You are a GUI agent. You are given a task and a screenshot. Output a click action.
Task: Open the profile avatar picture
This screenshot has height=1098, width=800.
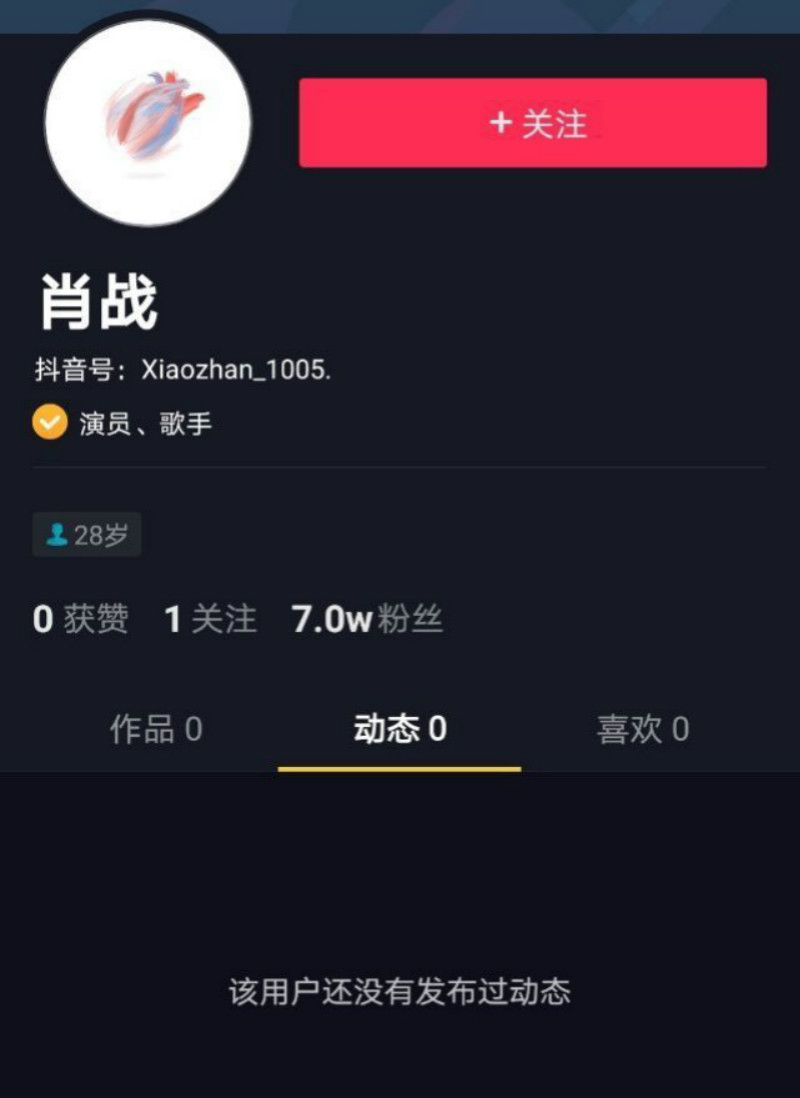148,120
